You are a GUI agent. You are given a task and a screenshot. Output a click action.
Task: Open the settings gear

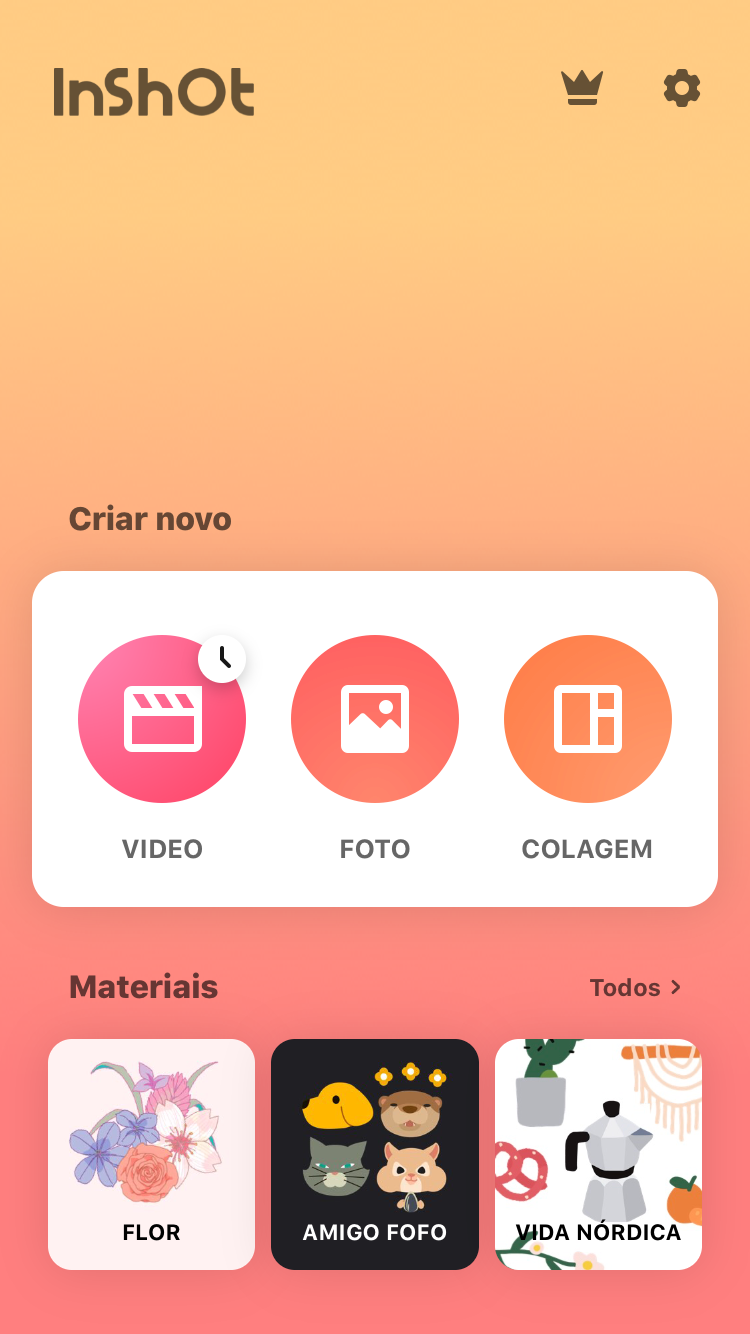coord(681,89)
